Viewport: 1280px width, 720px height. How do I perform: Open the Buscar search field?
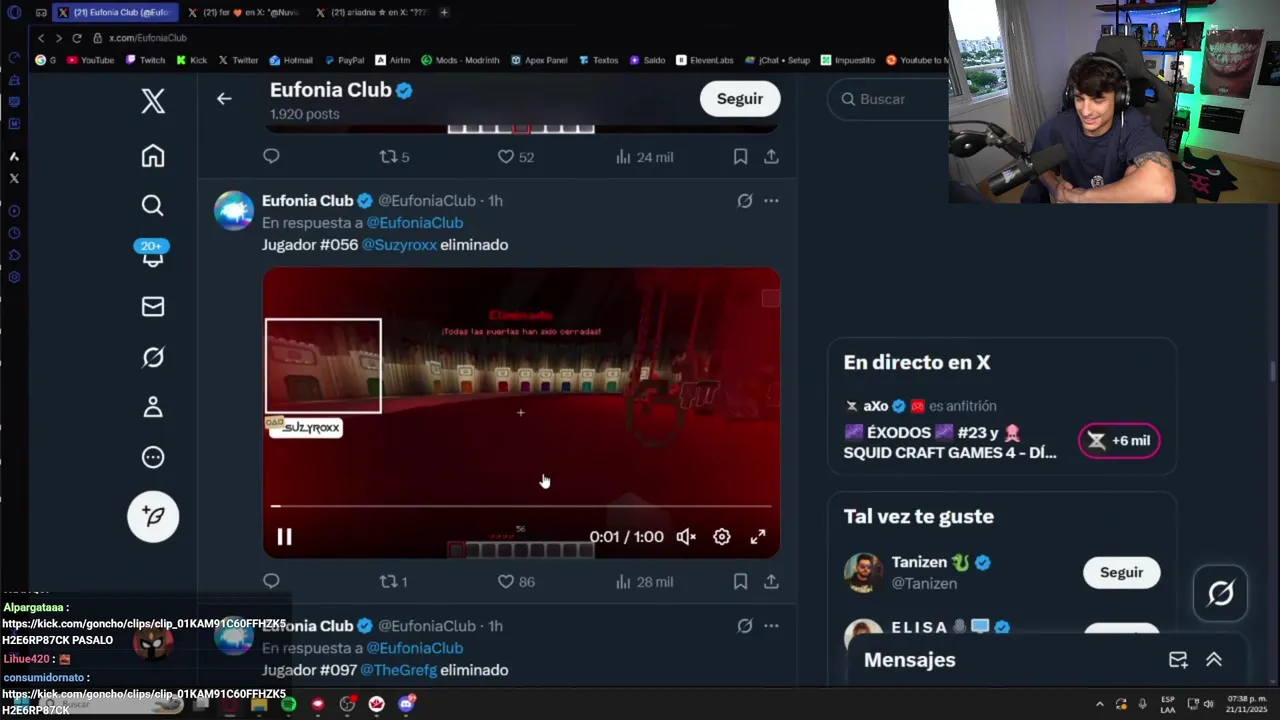(890, 99)
